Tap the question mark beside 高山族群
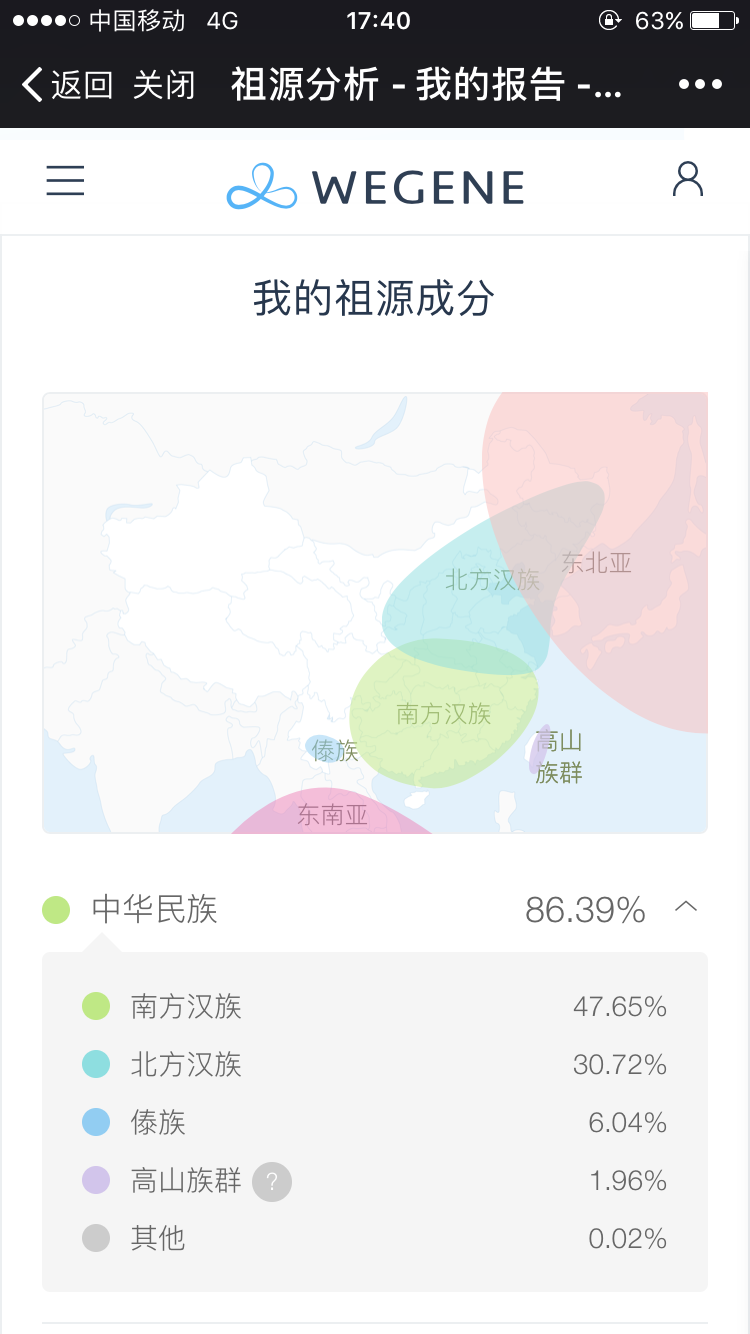This screenshot has height=1334, width=750. pyautogui.click(x=272, y=1181)
